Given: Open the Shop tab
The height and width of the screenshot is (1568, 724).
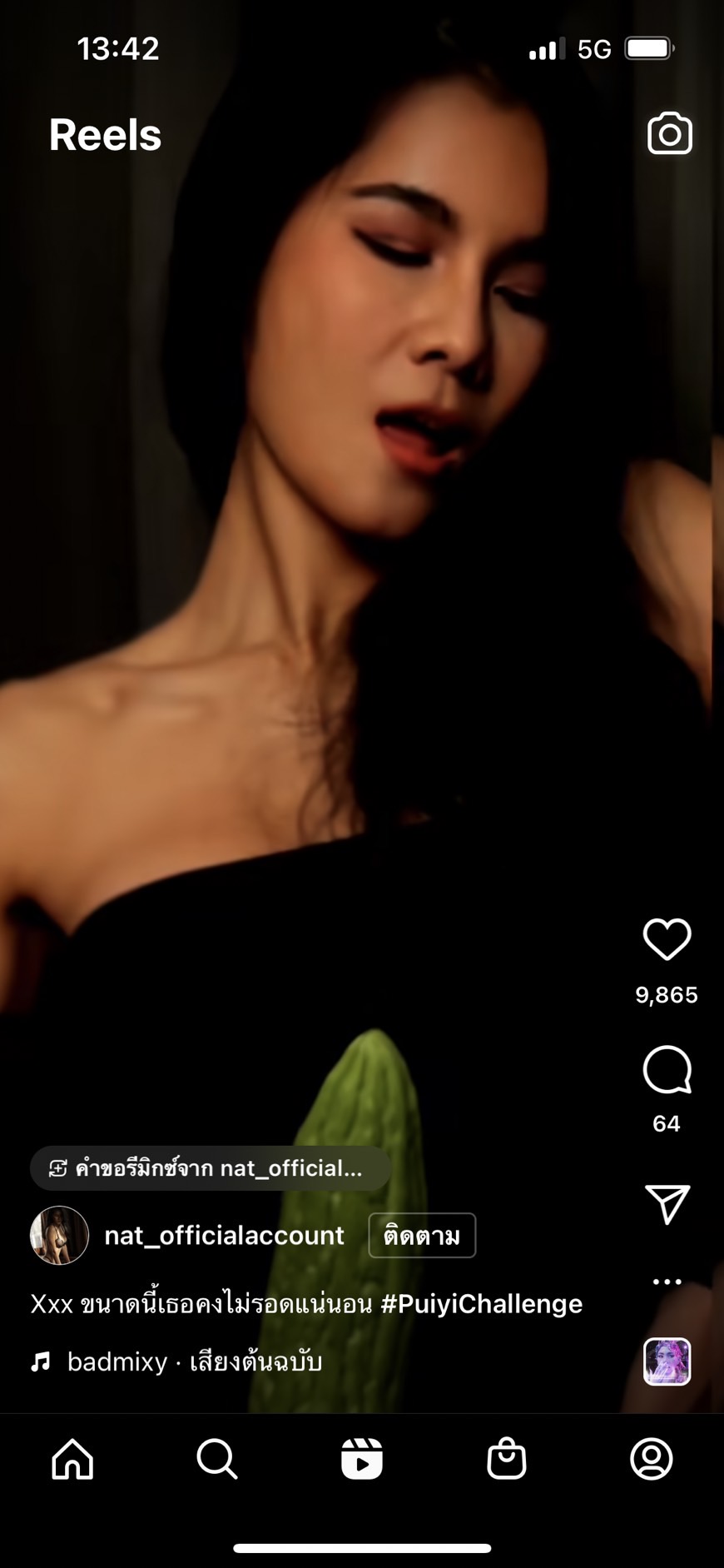Looking at the screenshot, I should pyautogui.click(x=506, y=1459).
